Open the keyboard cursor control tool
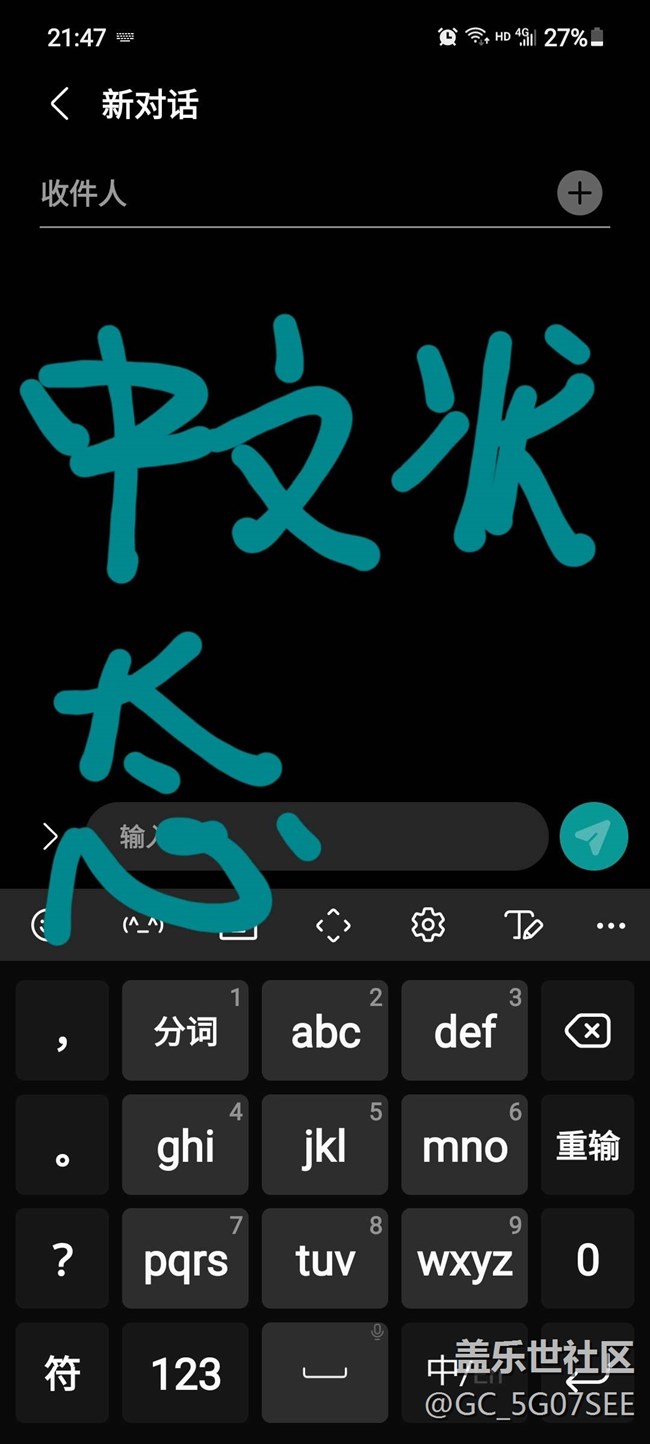Image resolution: width=650 pixels, height=1444 pixels. pyautogui.click(x=333, y=925)
